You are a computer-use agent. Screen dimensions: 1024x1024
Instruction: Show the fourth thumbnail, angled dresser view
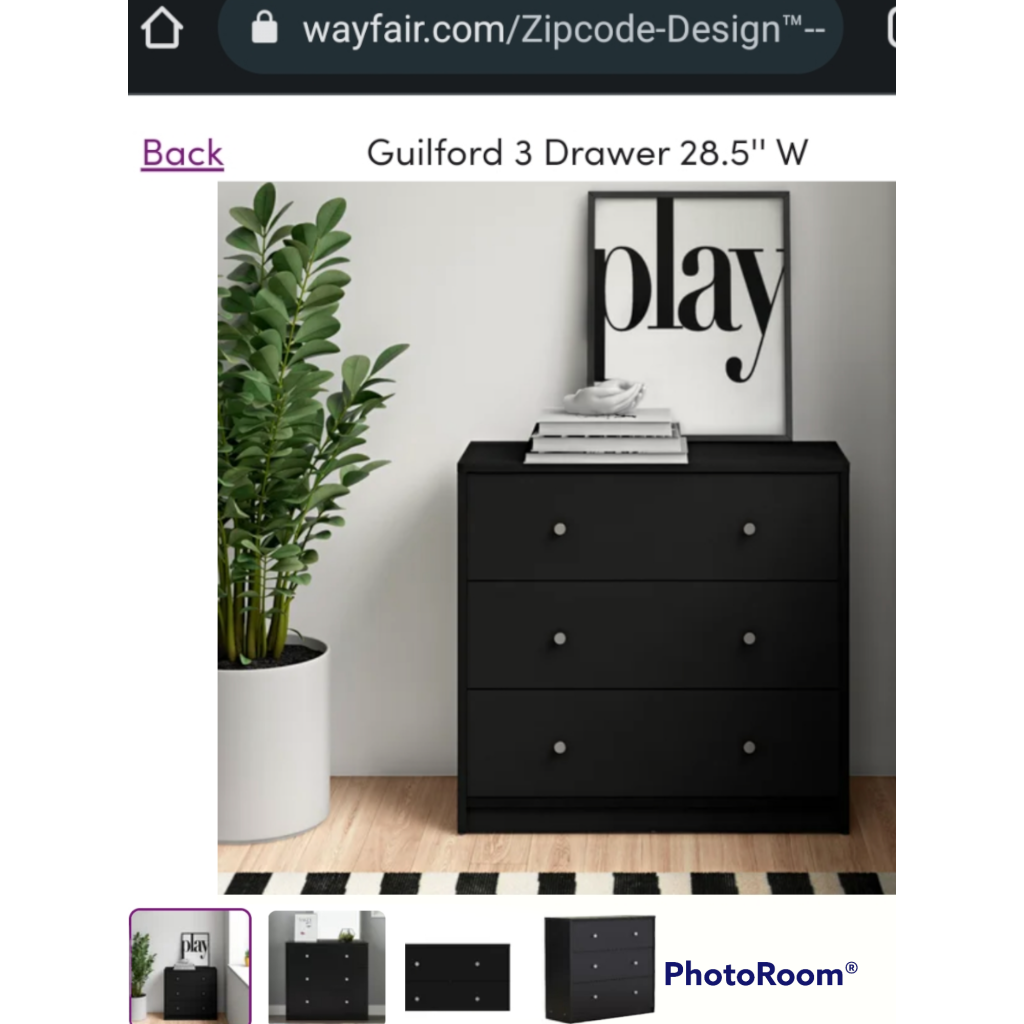[599, 968]
